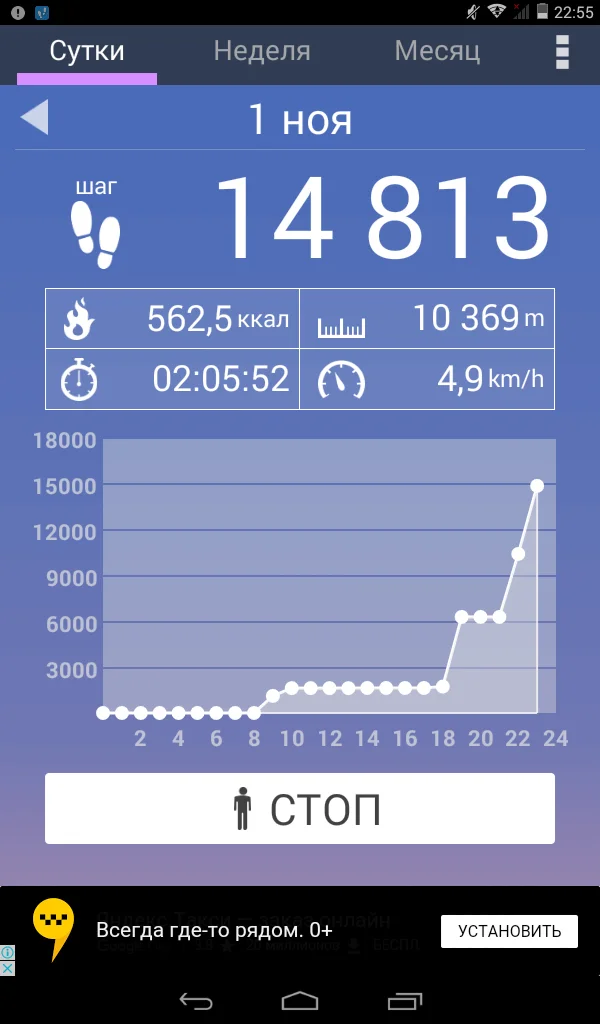This screenshot has height=1024, width=600.
Task: Close the ad banner
Action: (x=7, y=968)
